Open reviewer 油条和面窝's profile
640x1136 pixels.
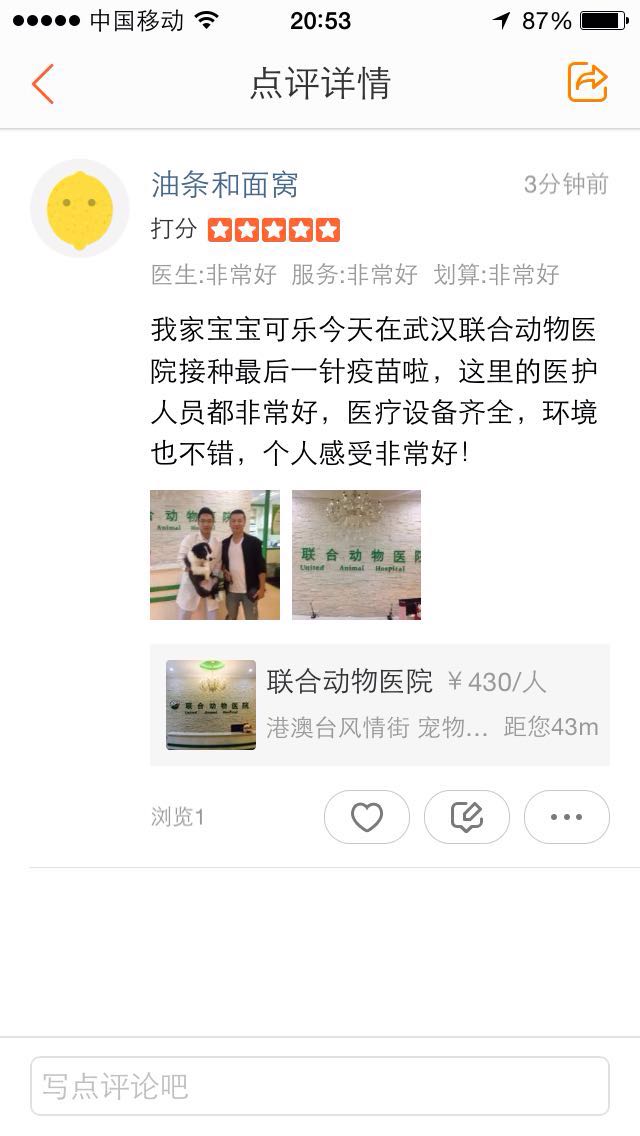[225, 184]
